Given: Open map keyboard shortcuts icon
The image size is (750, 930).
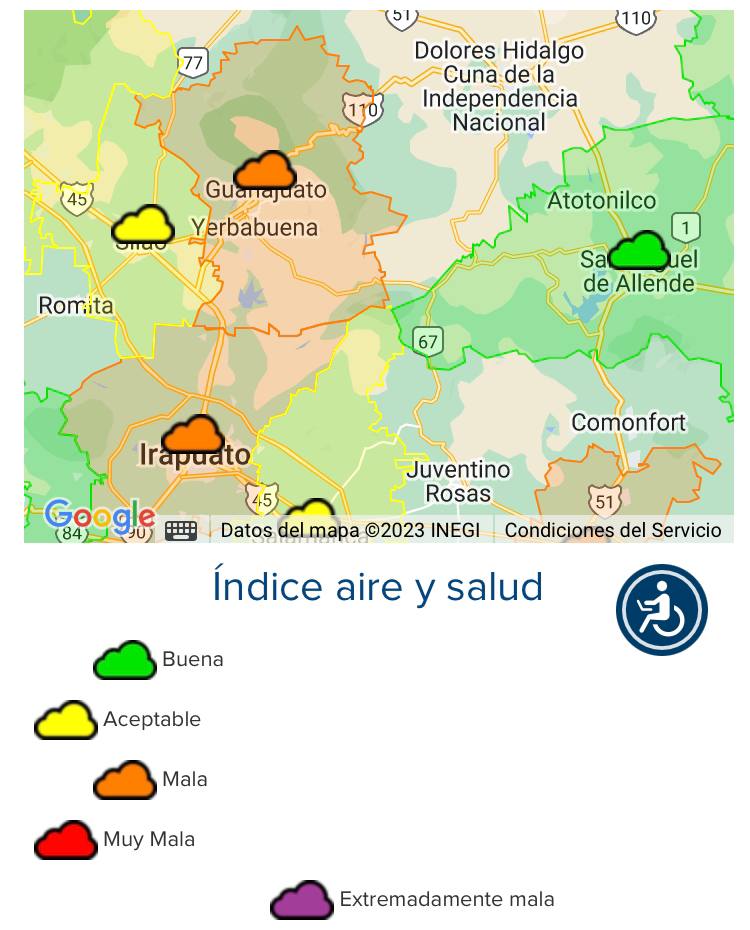Looking at the screenshot, I should pyautogui.click(x=181, y=530).
